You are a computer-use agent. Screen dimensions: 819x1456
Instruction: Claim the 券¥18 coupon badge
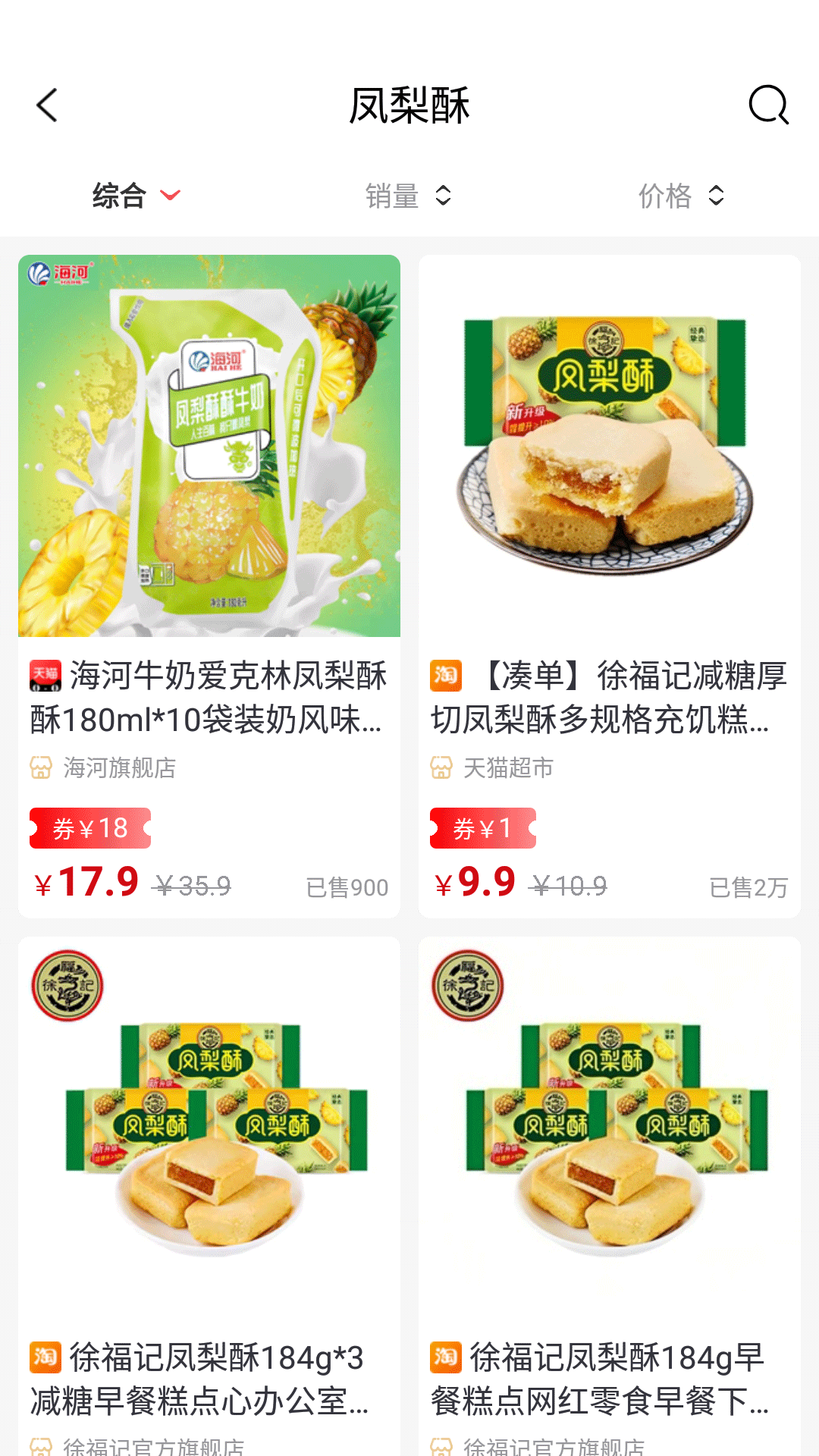click(x=89, y=829)
